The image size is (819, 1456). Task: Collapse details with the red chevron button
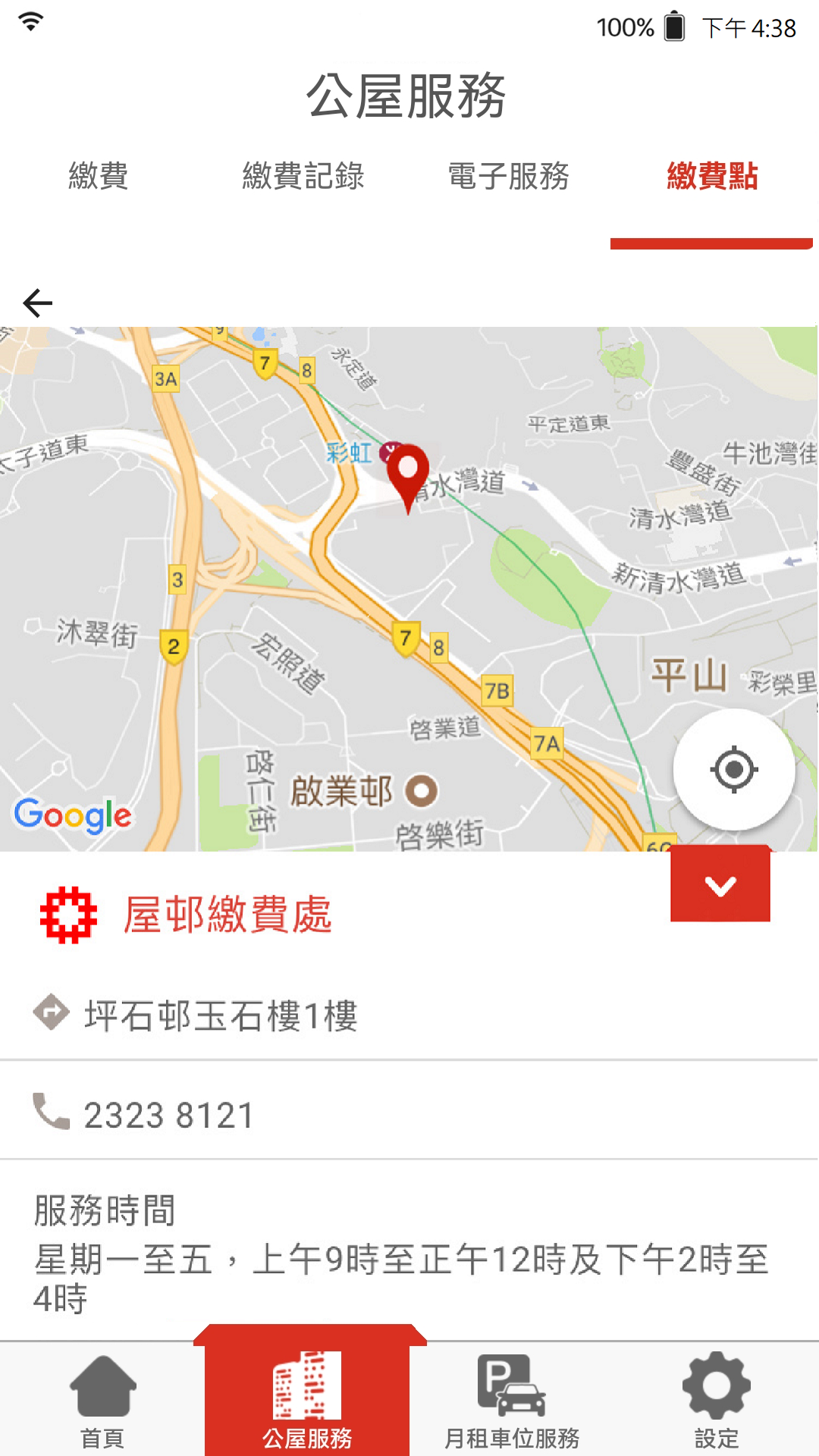pos(720,885)
